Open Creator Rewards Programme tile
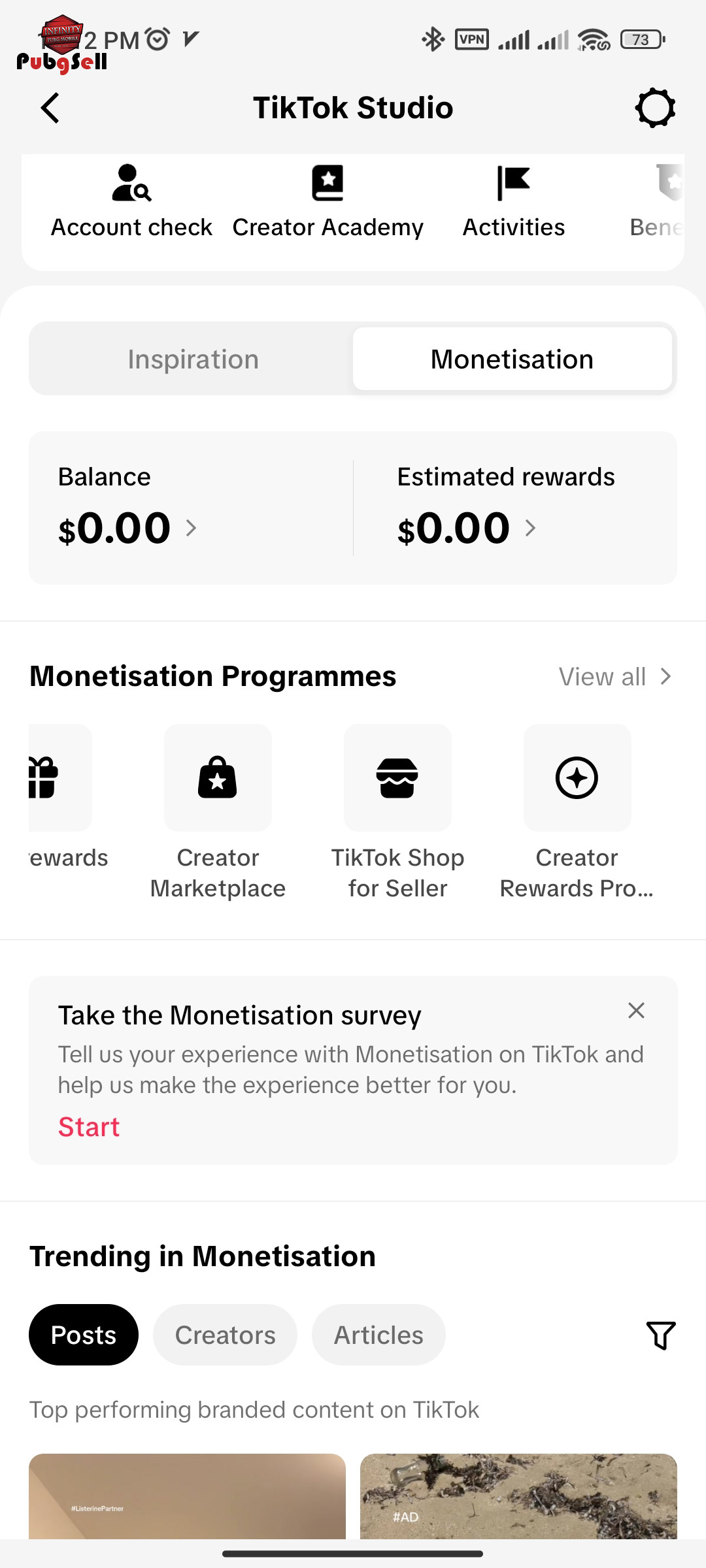 577,813
